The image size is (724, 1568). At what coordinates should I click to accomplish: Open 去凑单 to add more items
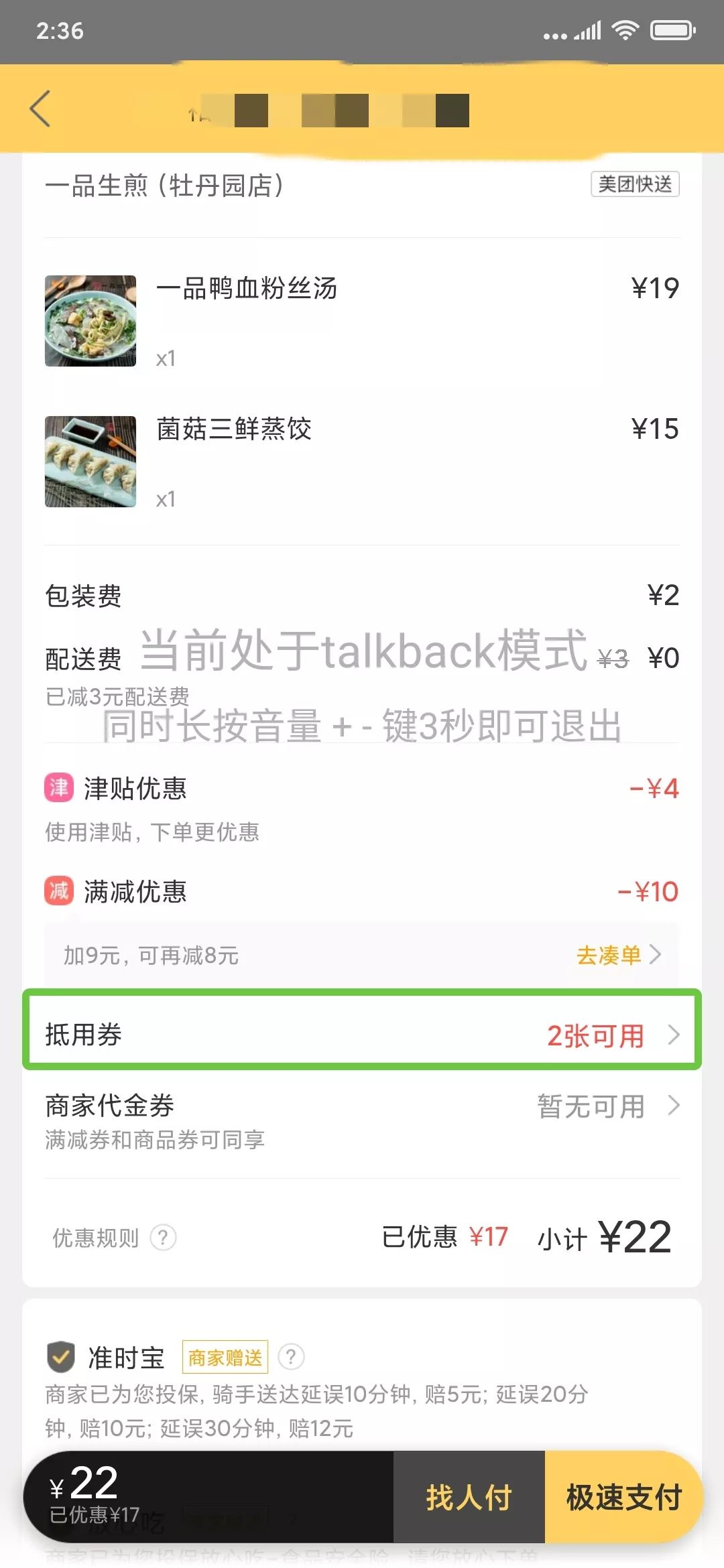(x=618, y=955)
